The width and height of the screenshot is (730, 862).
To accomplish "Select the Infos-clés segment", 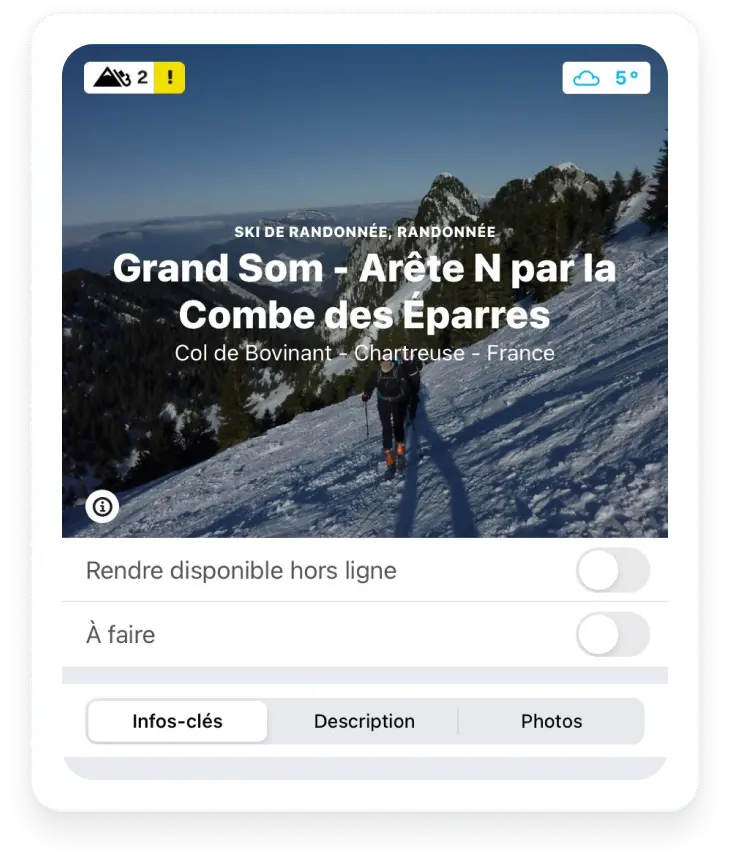I will (178, 721).
